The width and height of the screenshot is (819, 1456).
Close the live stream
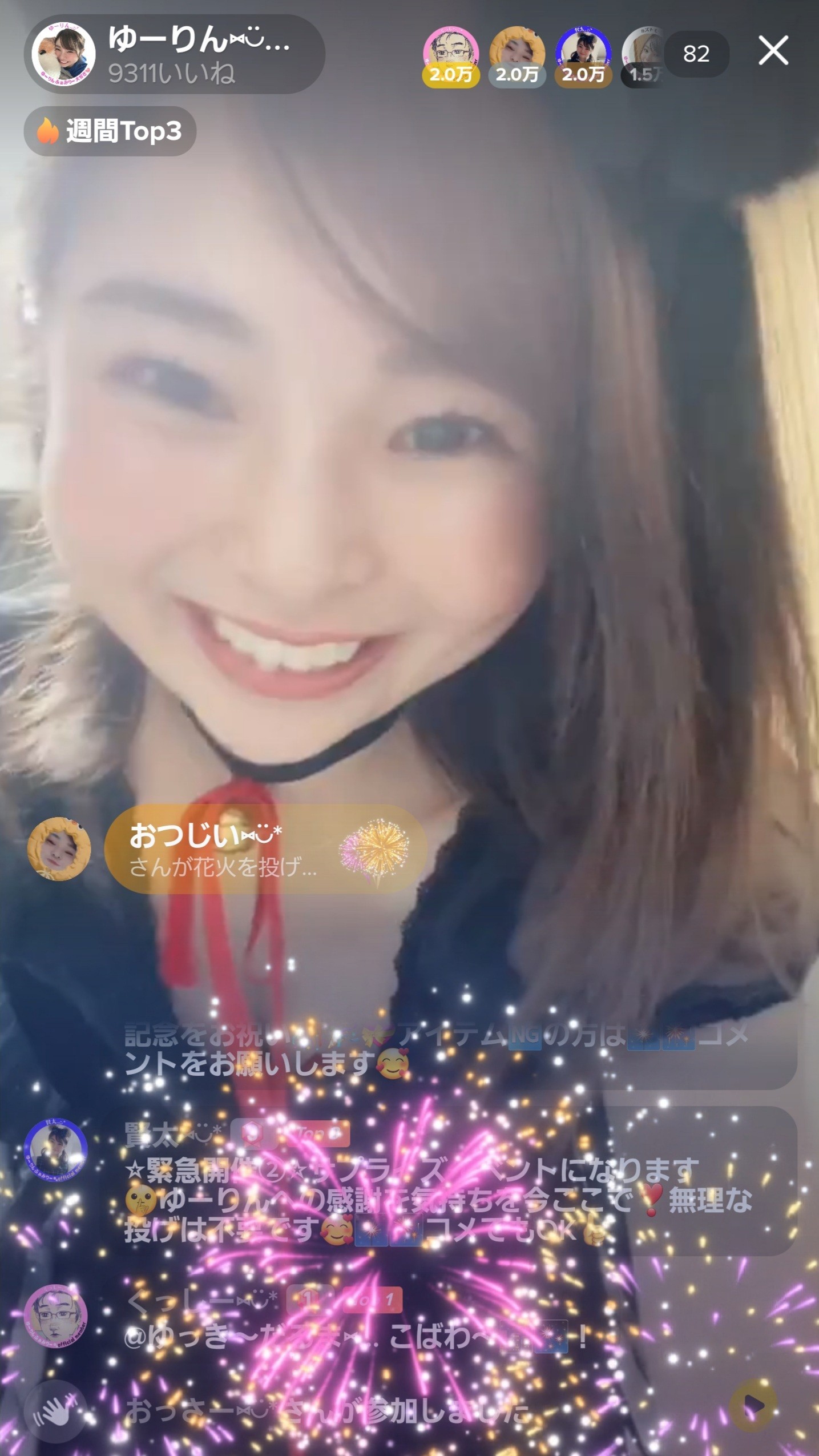[x=773, y=51]
